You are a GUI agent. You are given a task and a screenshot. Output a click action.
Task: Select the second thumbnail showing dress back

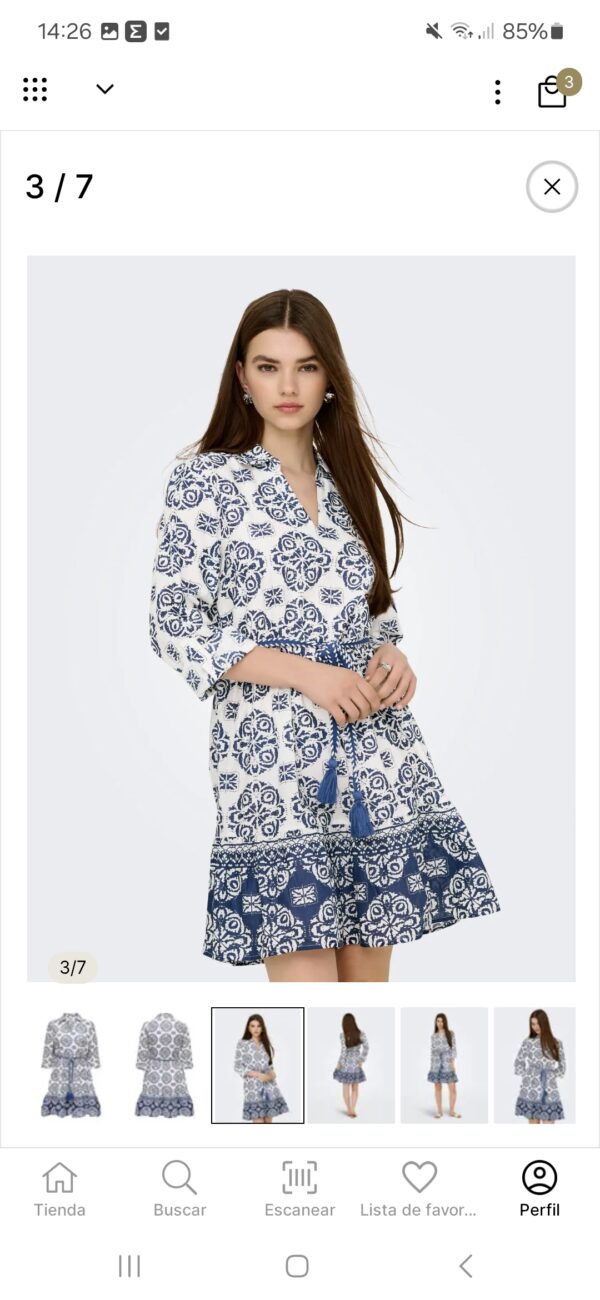click(x=164, y=1065)
